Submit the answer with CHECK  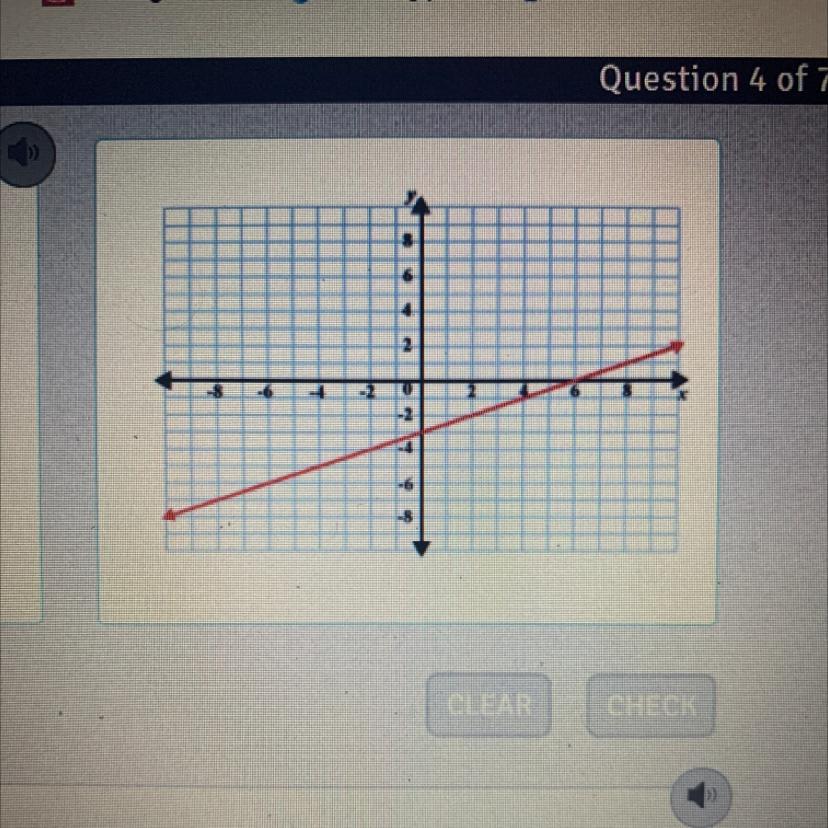click(x=650, y=705)
